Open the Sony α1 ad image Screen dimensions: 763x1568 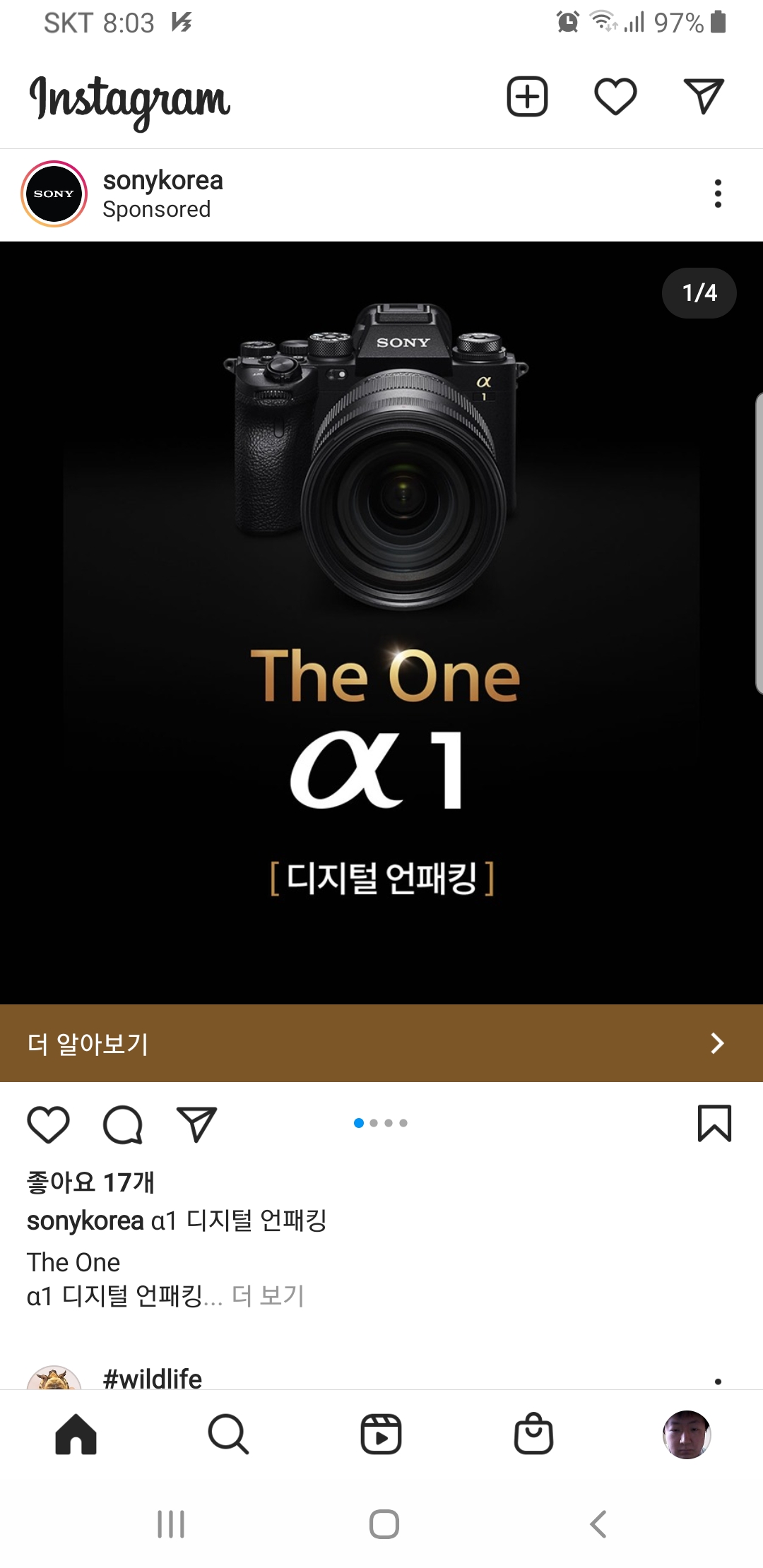(381, 622)
